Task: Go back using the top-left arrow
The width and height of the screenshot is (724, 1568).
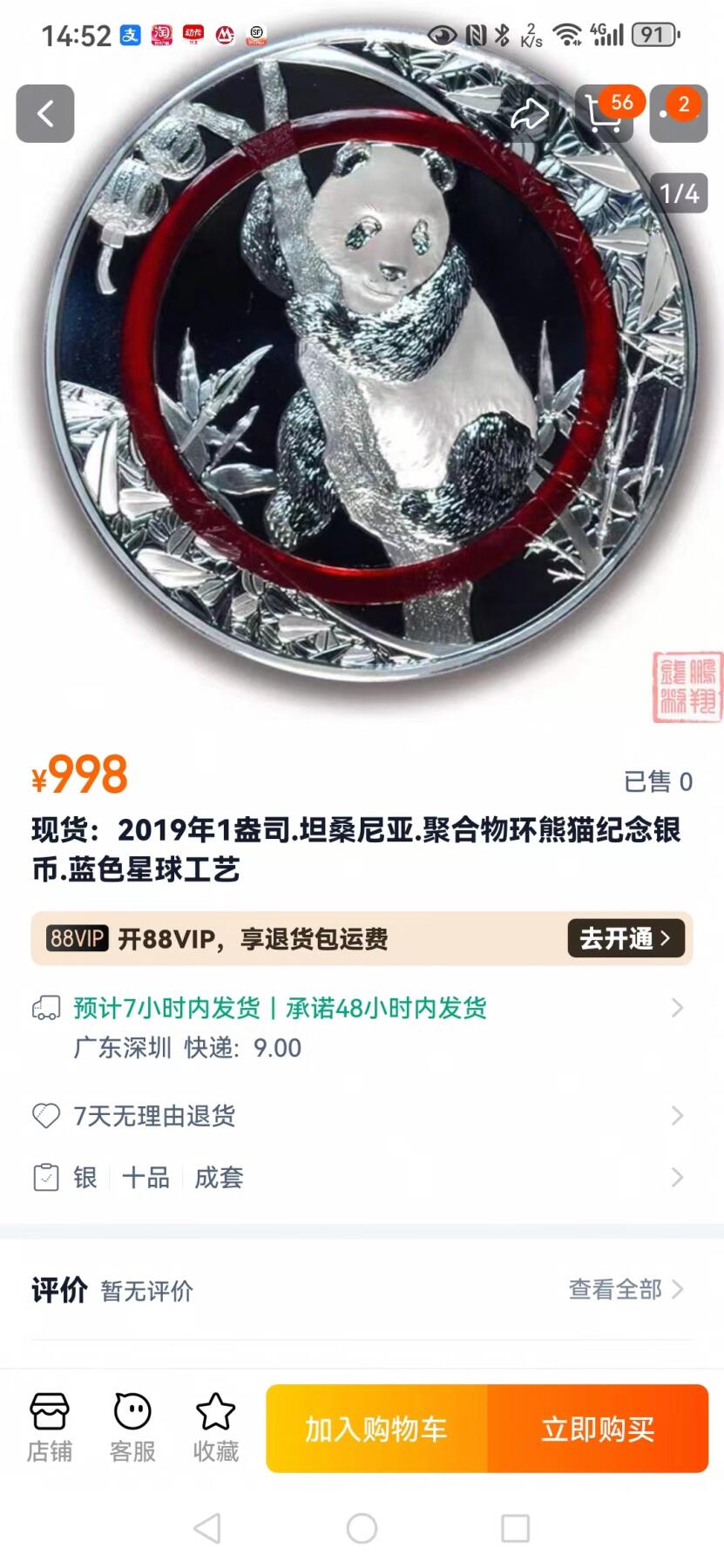Action: click(x=45, y=114)
